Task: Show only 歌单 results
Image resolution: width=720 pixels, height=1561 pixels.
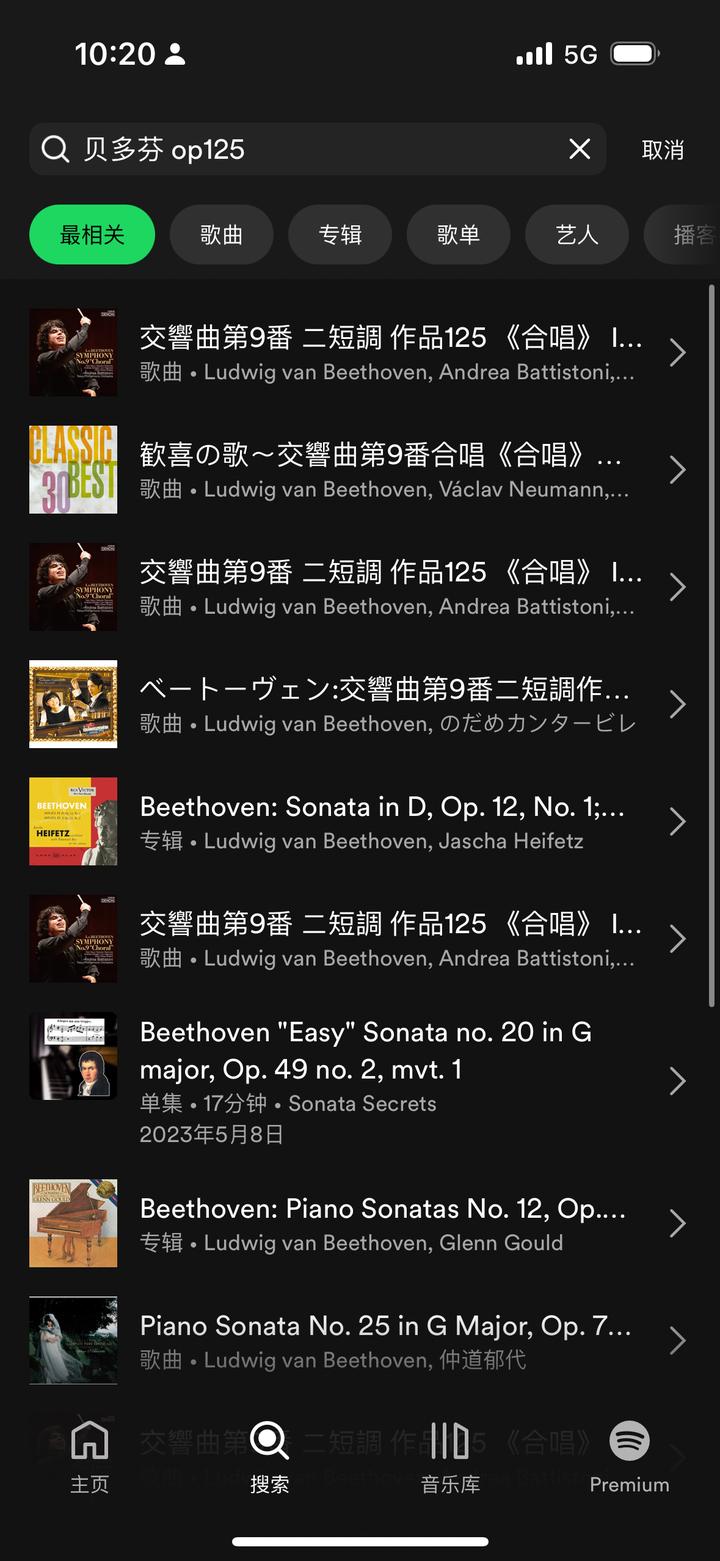Action: point(458,235)
